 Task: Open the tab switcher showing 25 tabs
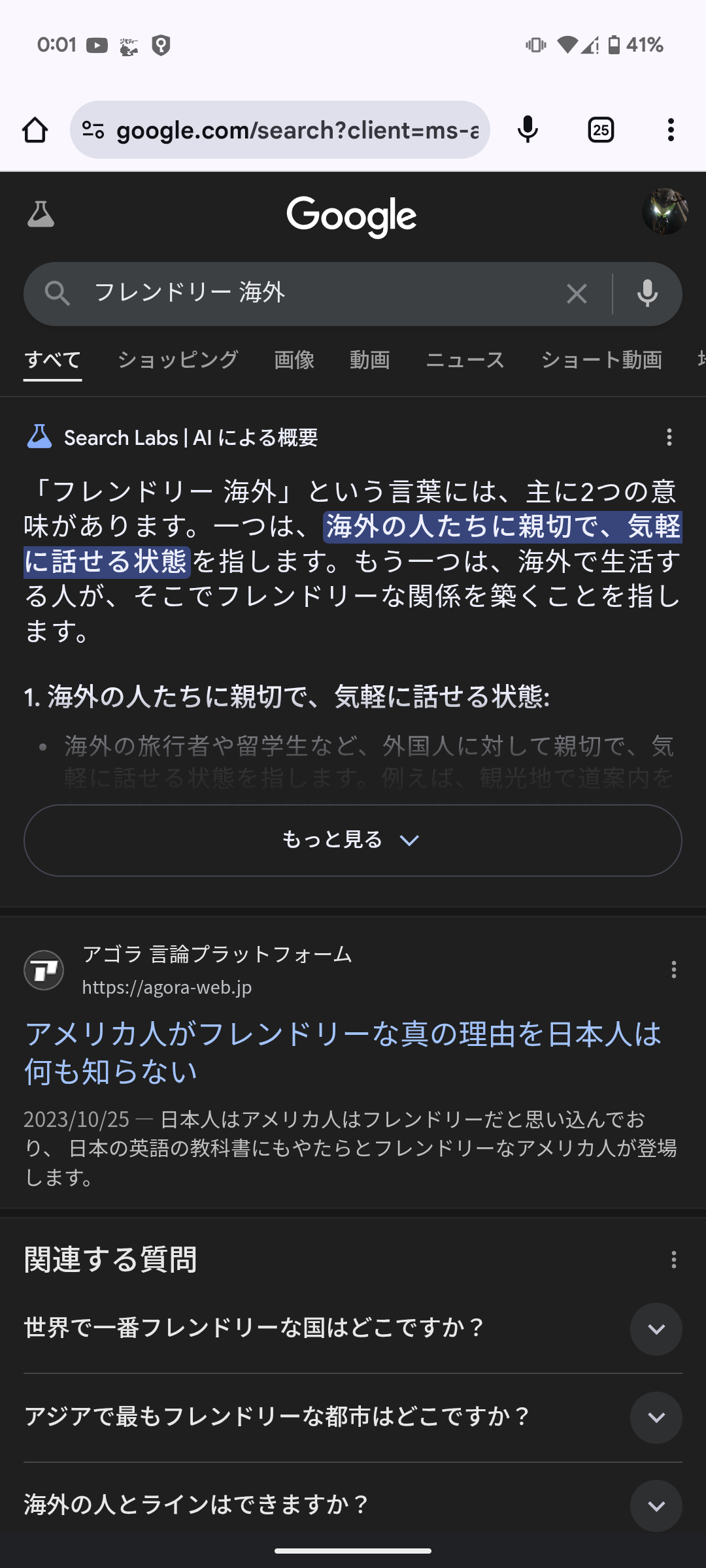[601, 130]
